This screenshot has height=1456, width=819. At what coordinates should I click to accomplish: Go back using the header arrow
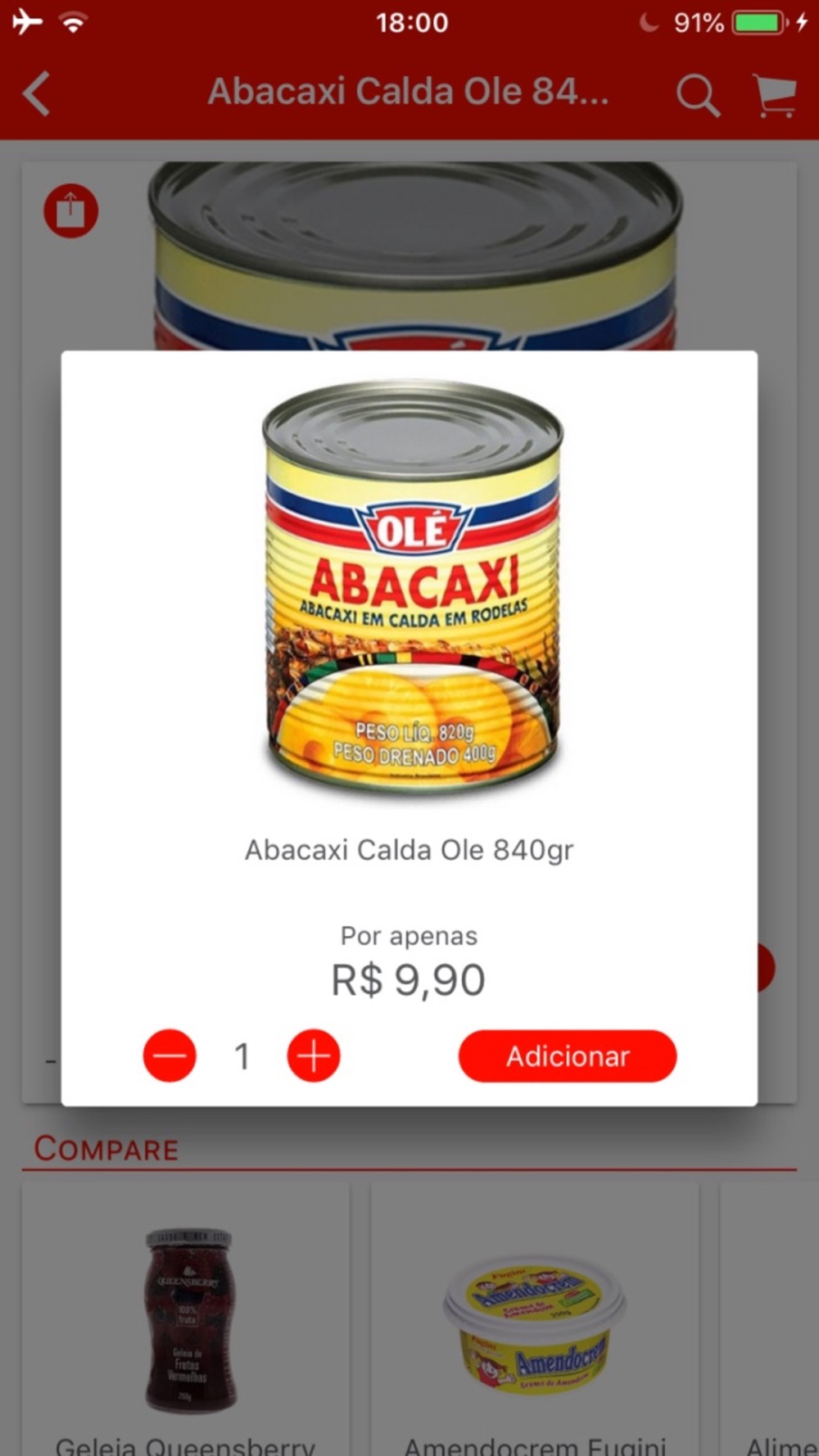(x=37, y=93)
